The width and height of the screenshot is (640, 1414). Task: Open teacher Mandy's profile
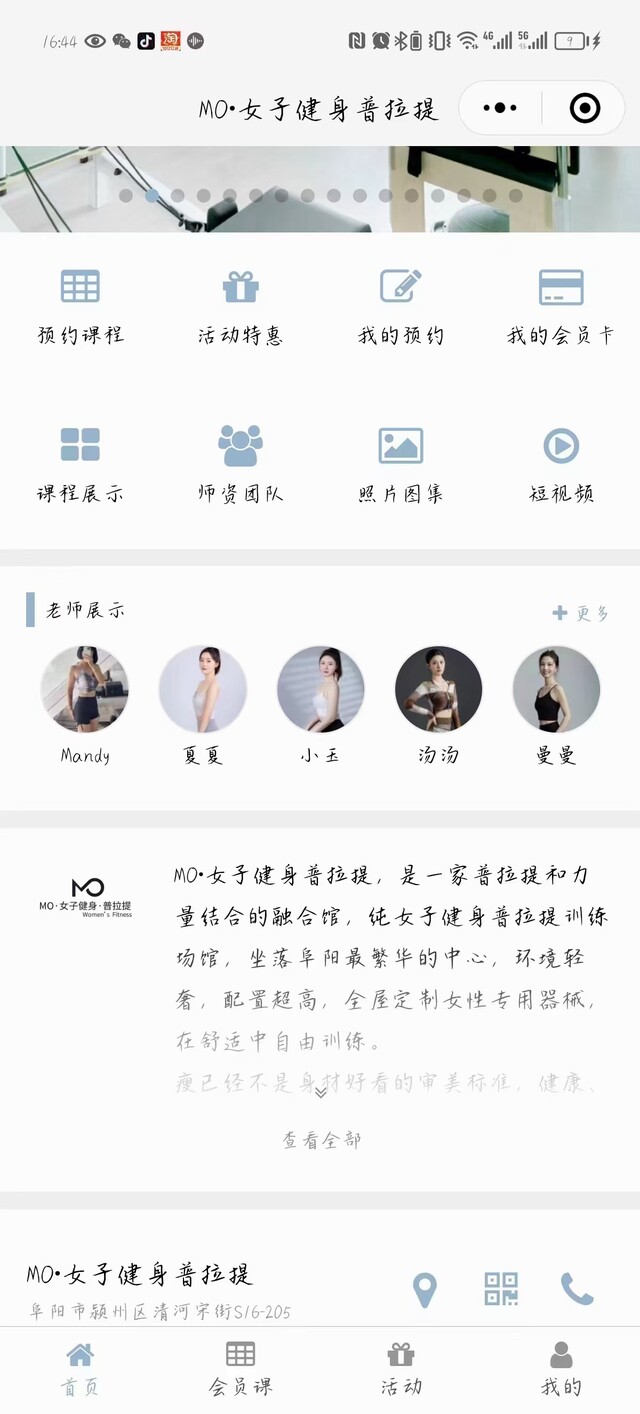85,690
